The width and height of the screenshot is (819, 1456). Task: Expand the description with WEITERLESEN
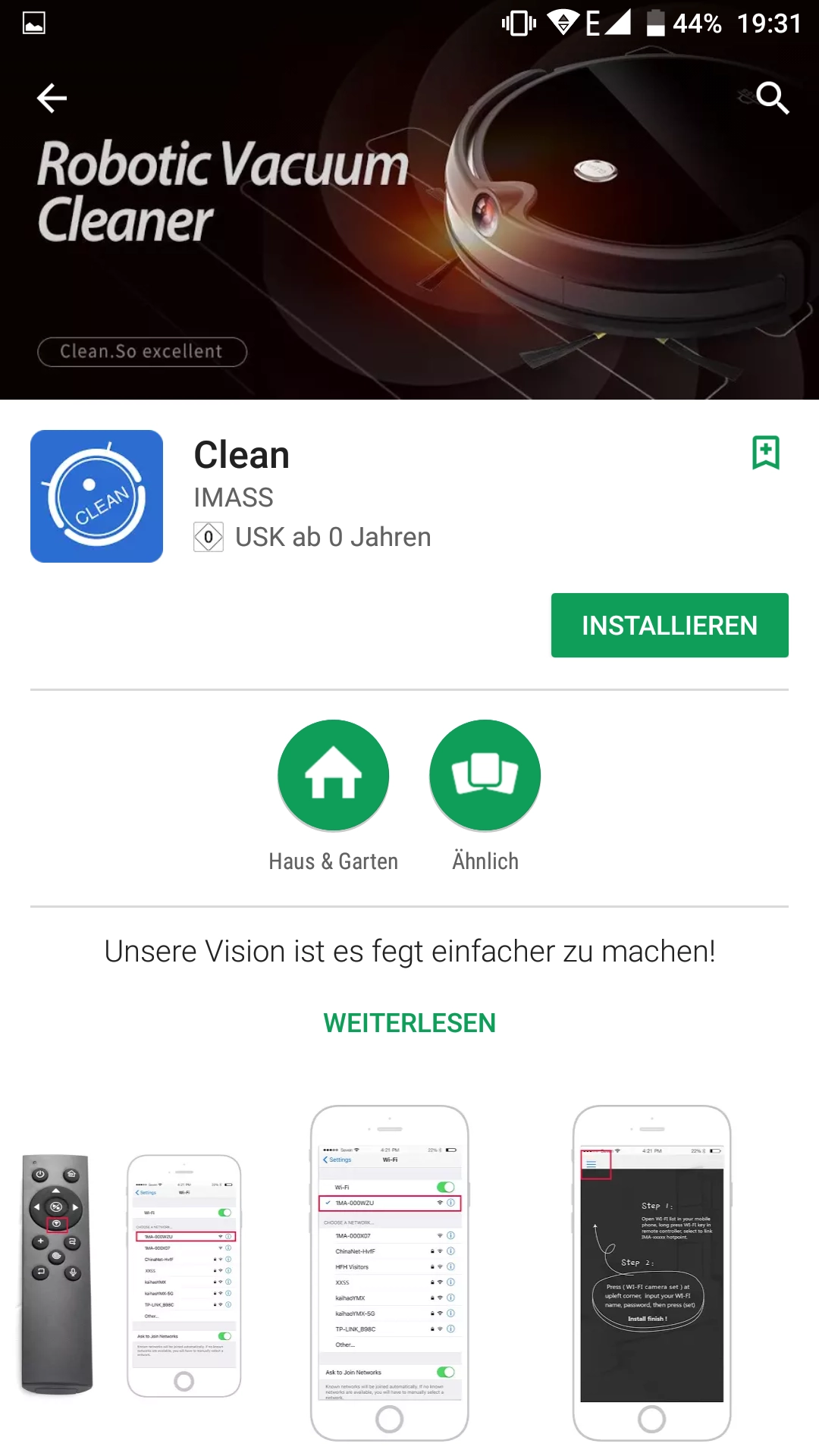(409, 1023)
